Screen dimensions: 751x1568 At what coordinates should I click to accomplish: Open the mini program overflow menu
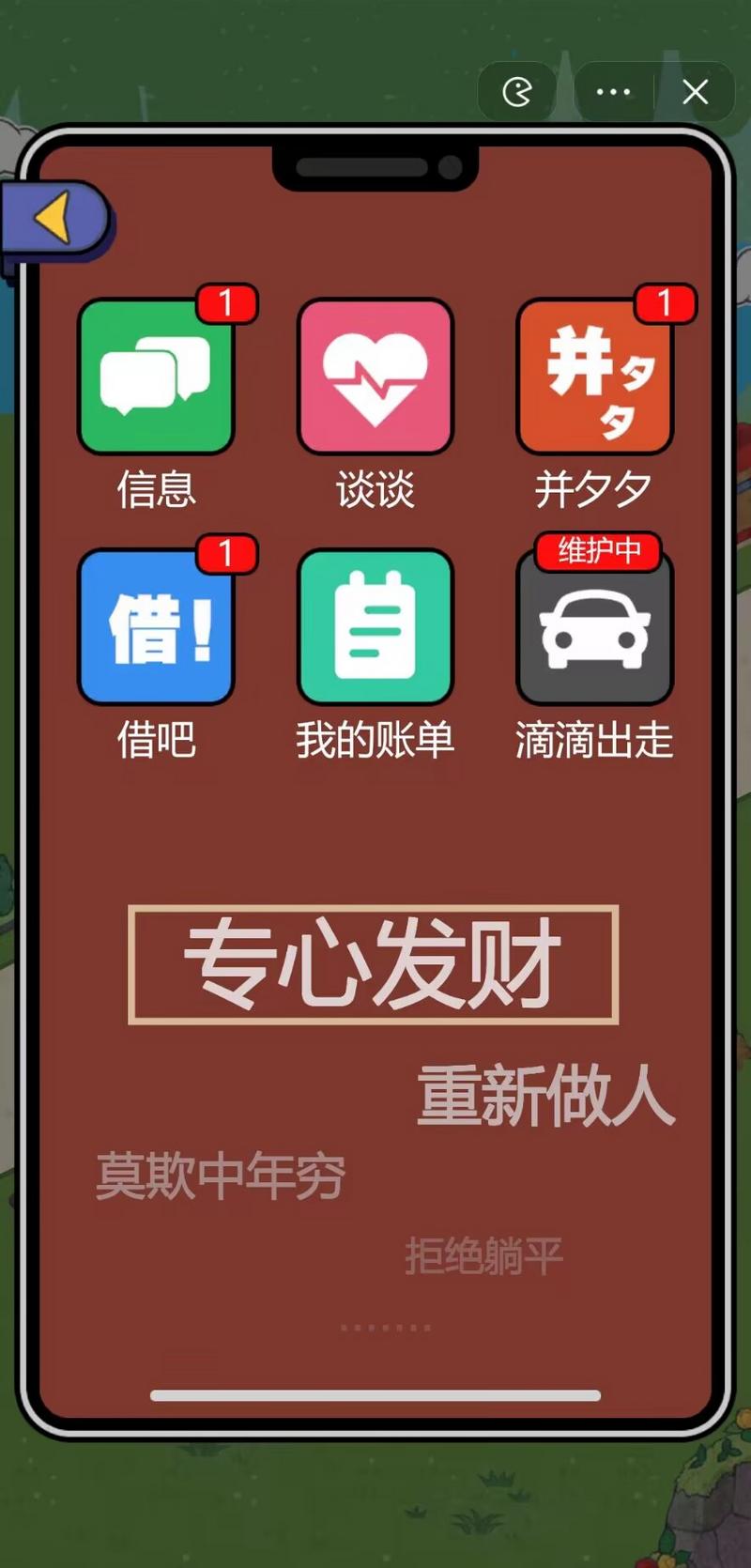613,92
